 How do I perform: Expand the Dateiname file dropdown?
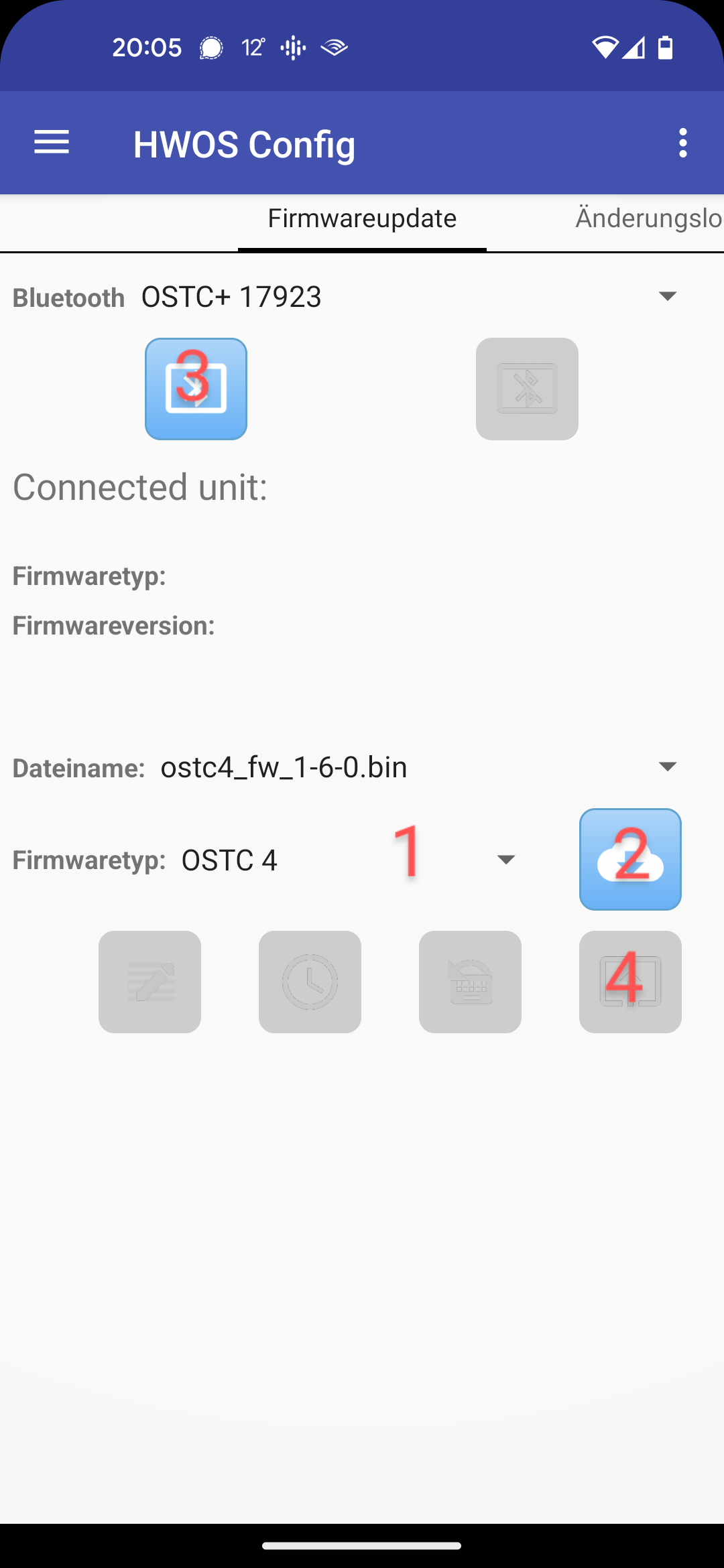pyautogui.click(x=666, y=767)
